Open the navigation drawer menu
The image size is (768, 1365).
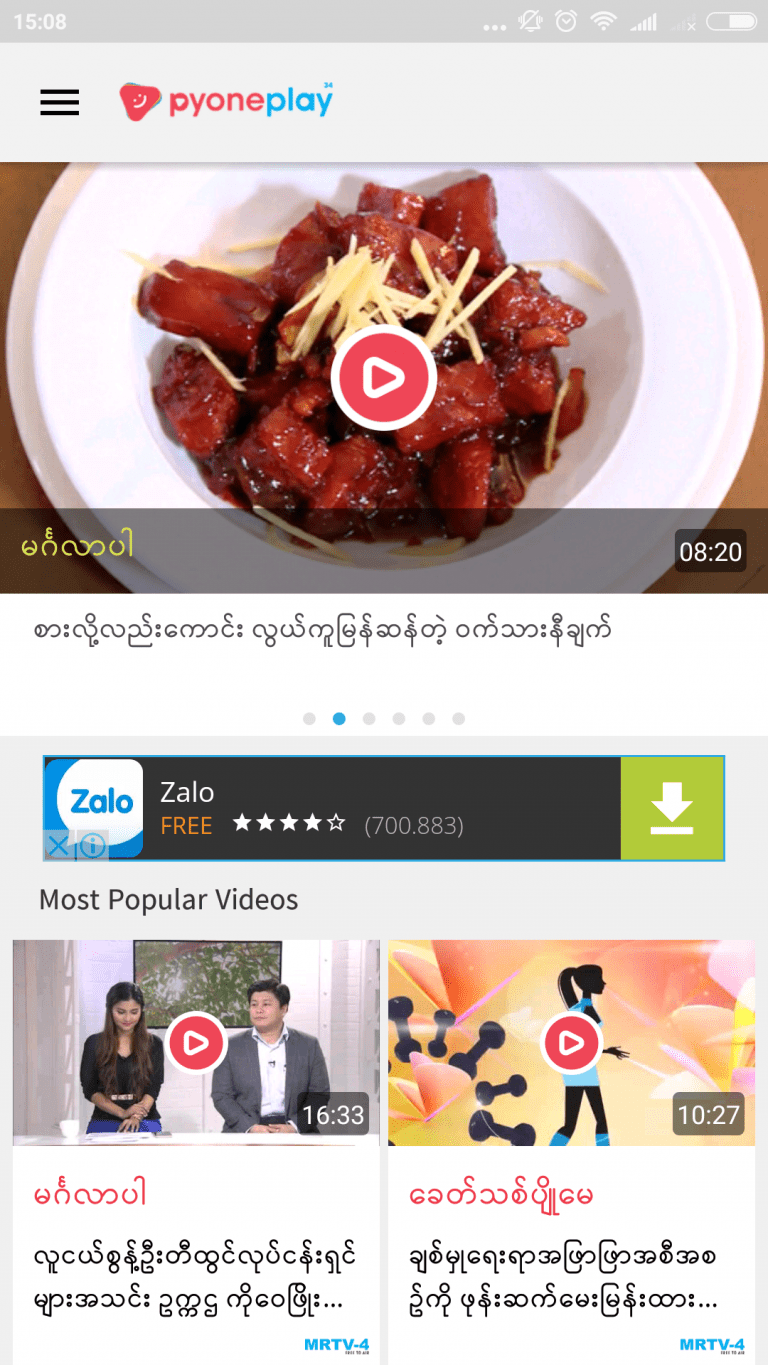pyautogui.click(x=59, y=102)
